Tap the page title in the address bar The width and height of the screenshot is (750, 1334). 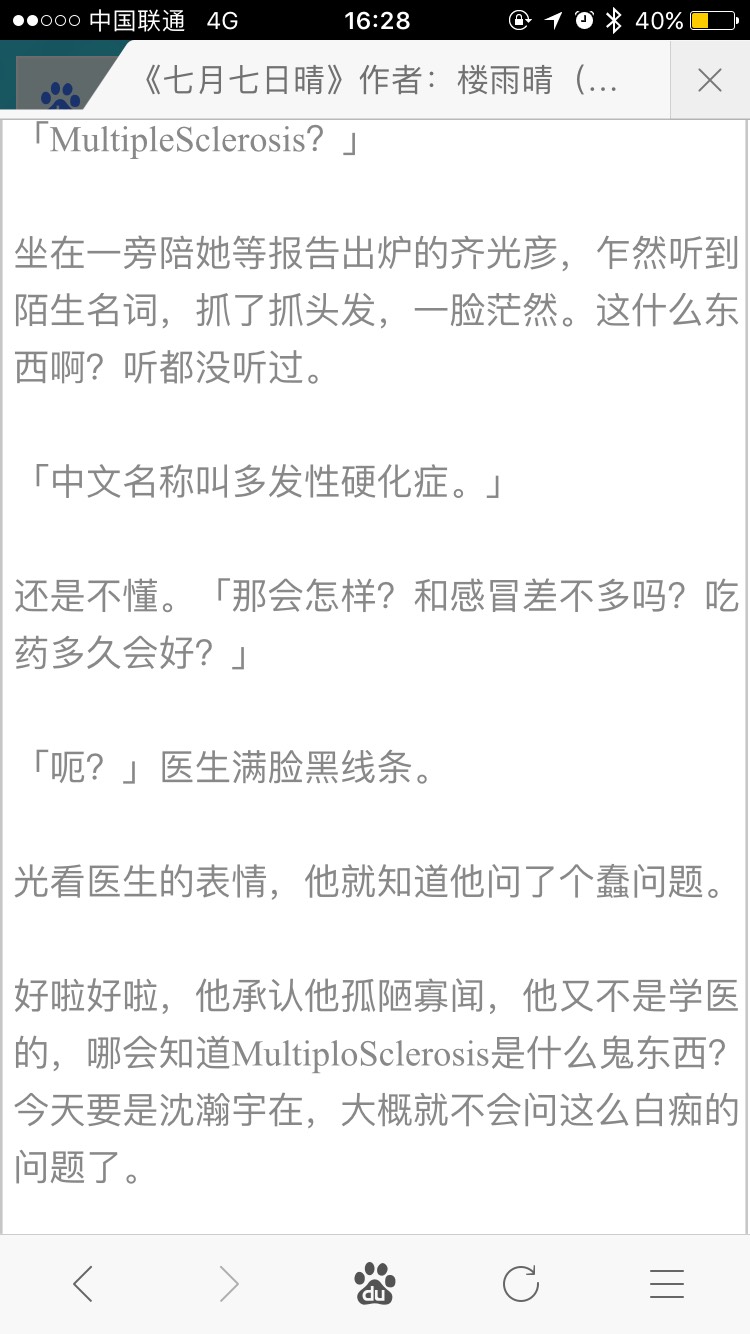coord(380,81)
